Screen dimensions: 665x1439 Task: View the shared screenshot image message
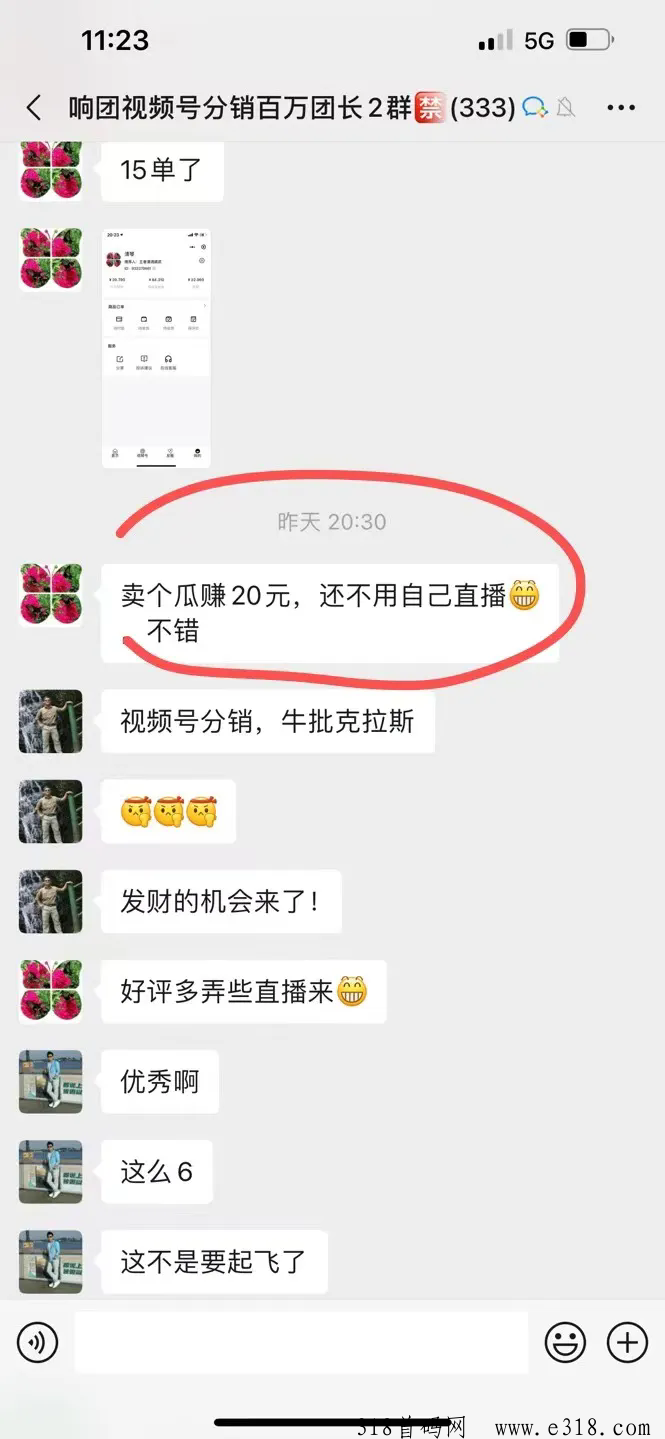(156, 348)
